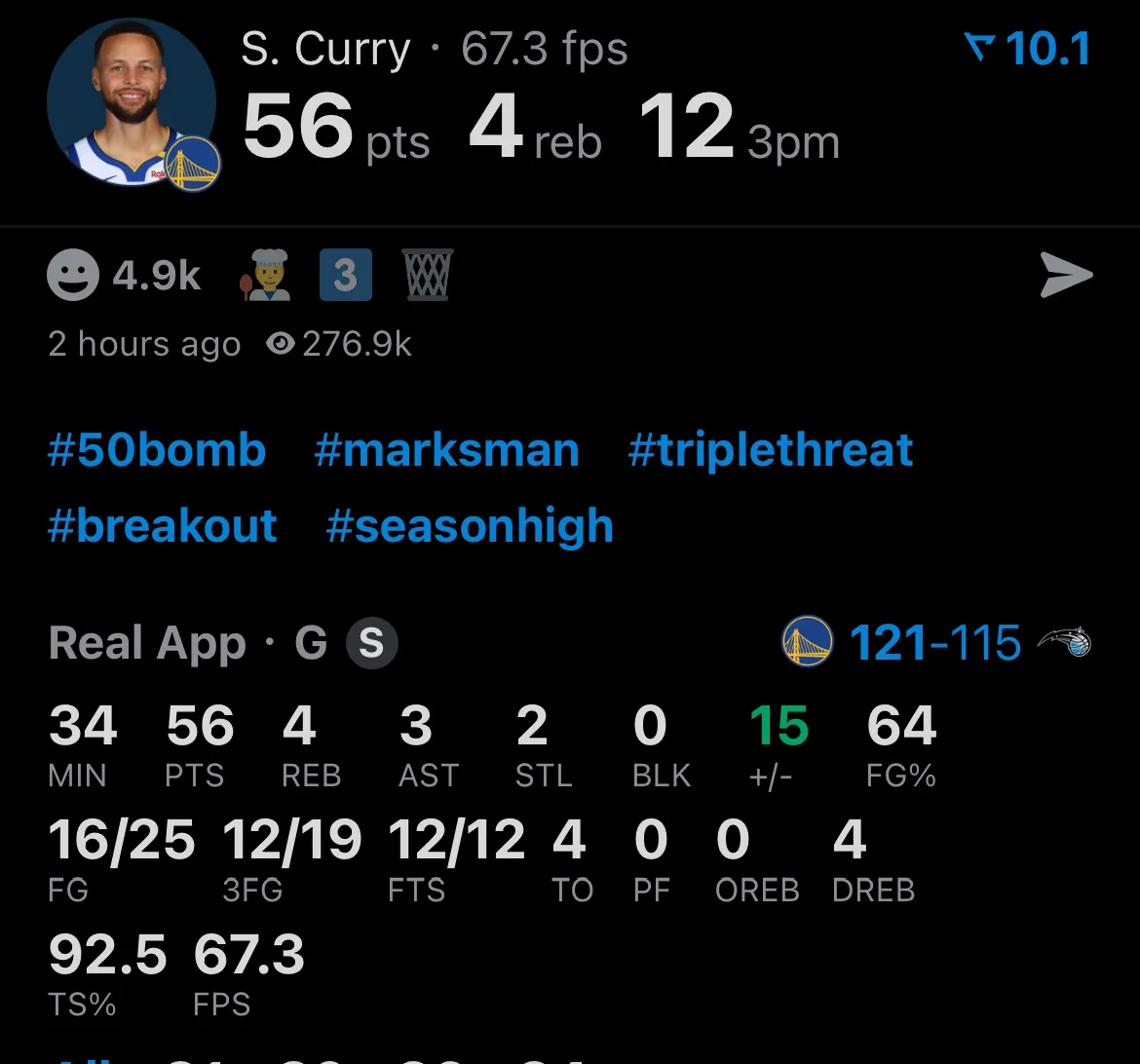This screenshot has width=1140, height=1064.
Task: Open the 121-115 game score
Action: click(934, 643)
